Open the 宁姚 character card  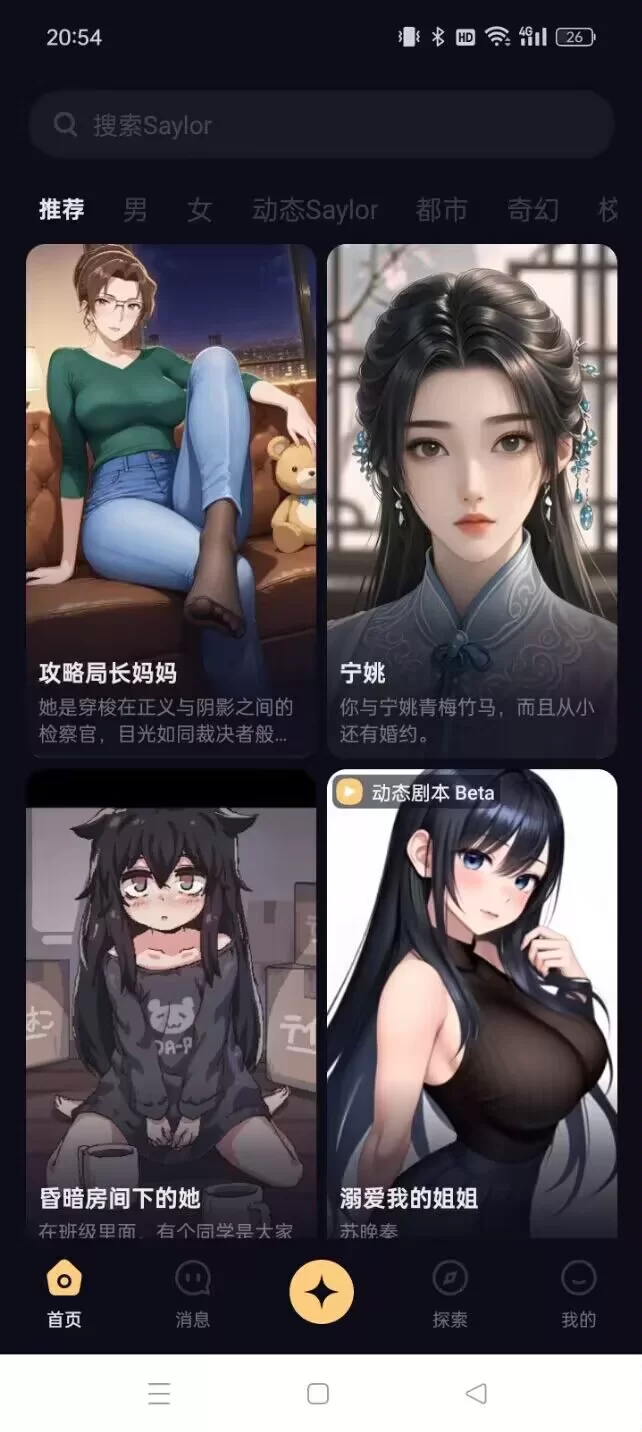[472, 500]
